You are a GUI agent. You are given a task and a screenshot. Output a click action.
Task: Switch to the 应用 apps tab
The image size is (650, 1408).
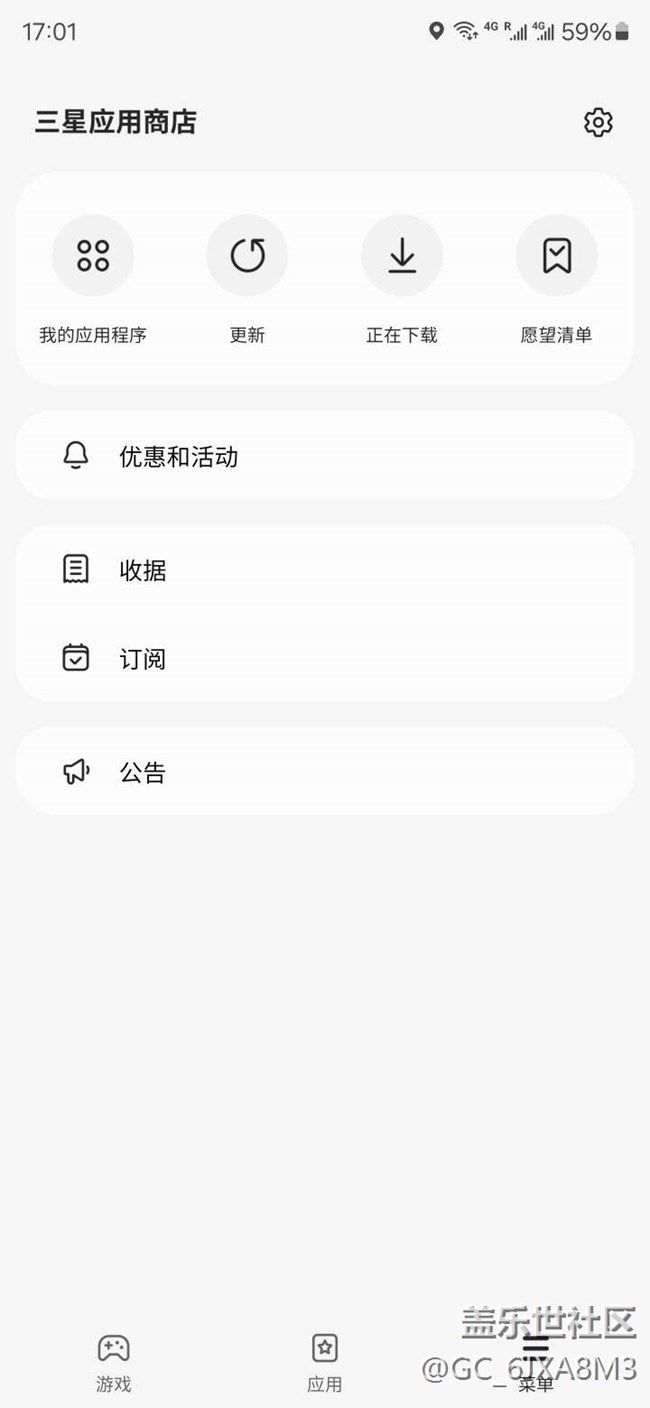(x=325, y=1362)
